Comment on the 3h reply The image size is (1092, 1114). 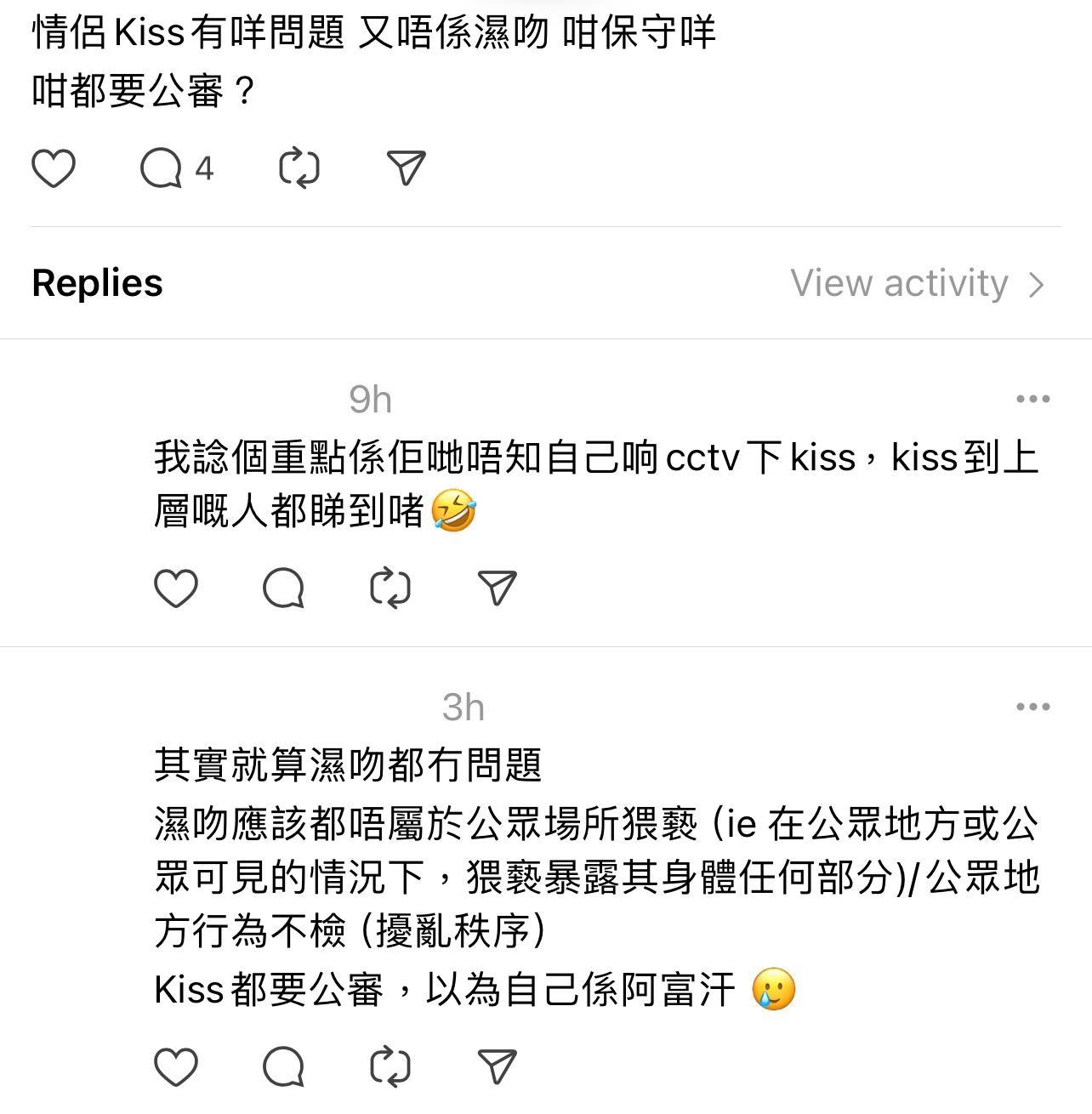click(284, 1066)
